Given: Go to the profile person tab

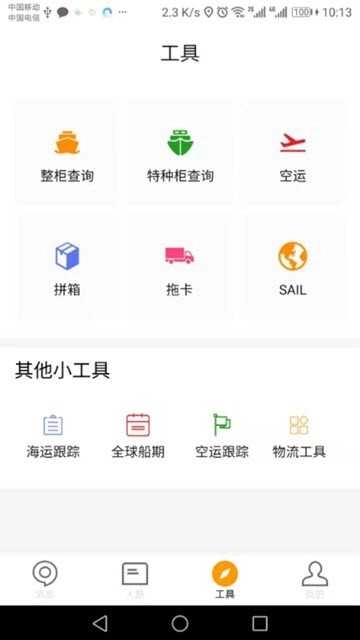Looking at the screenshot, I should click(315, 579).
